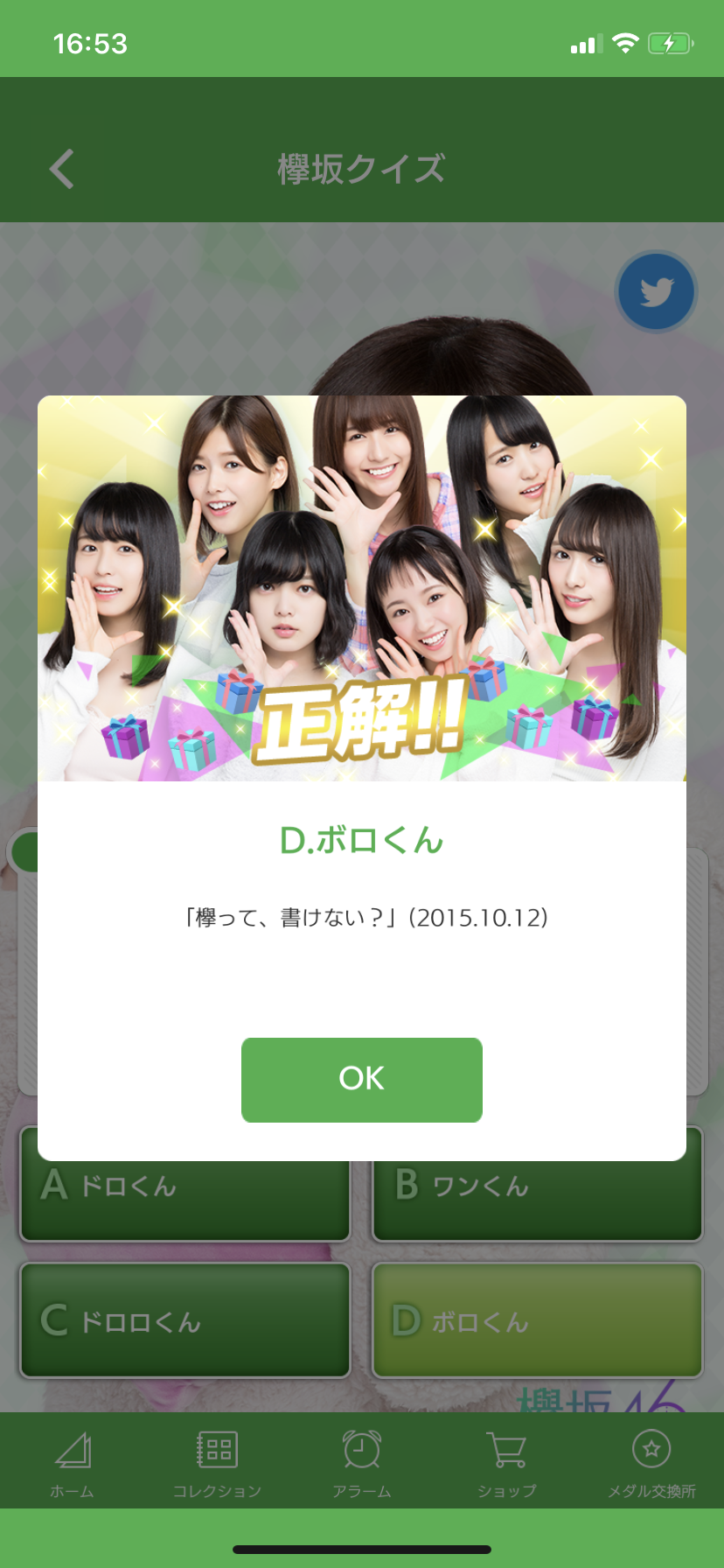Select answer B ワンくん
Screen dimensions: 724x1568
point(537,1199)
